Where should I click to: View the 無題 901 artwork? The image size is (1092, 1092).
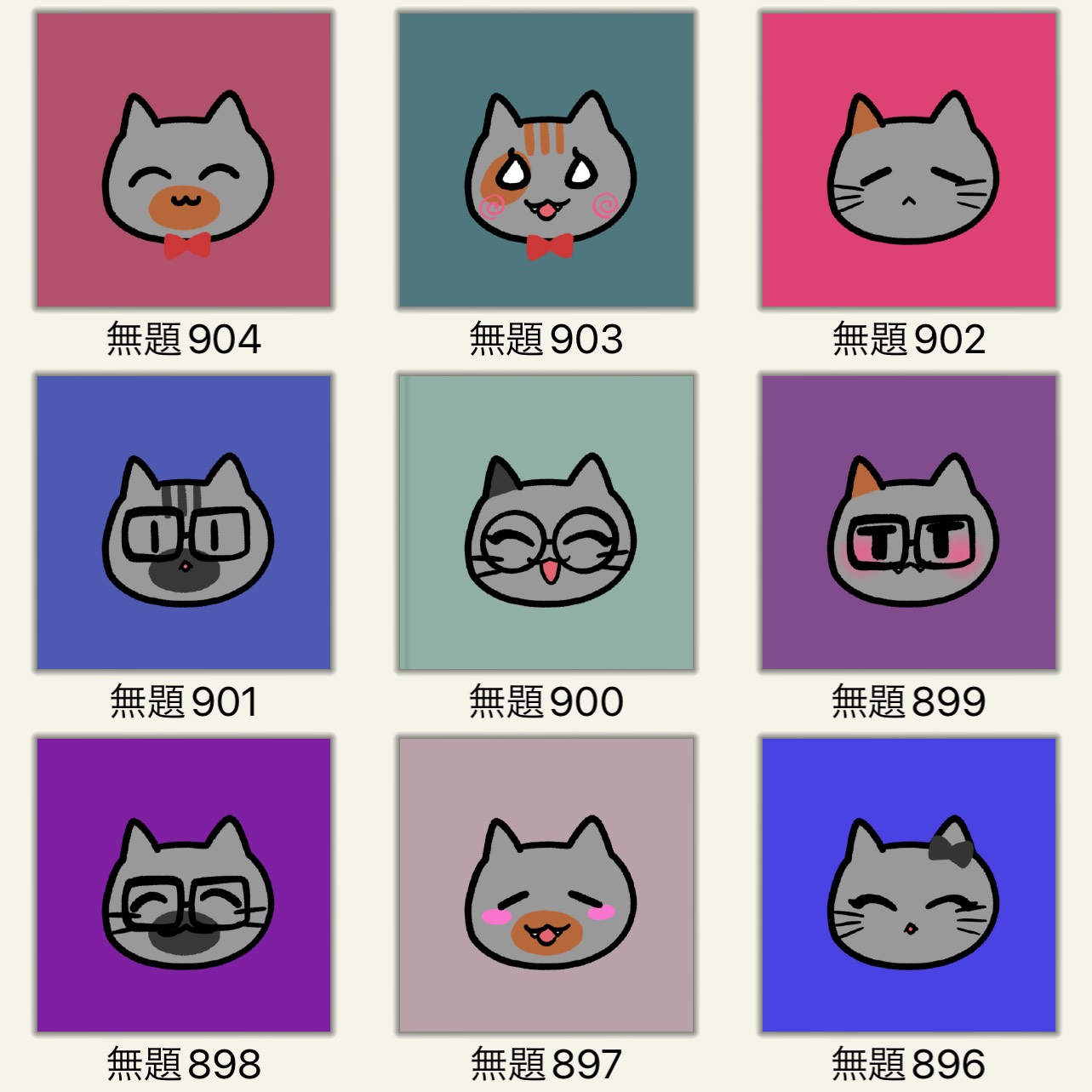point(184,523)
